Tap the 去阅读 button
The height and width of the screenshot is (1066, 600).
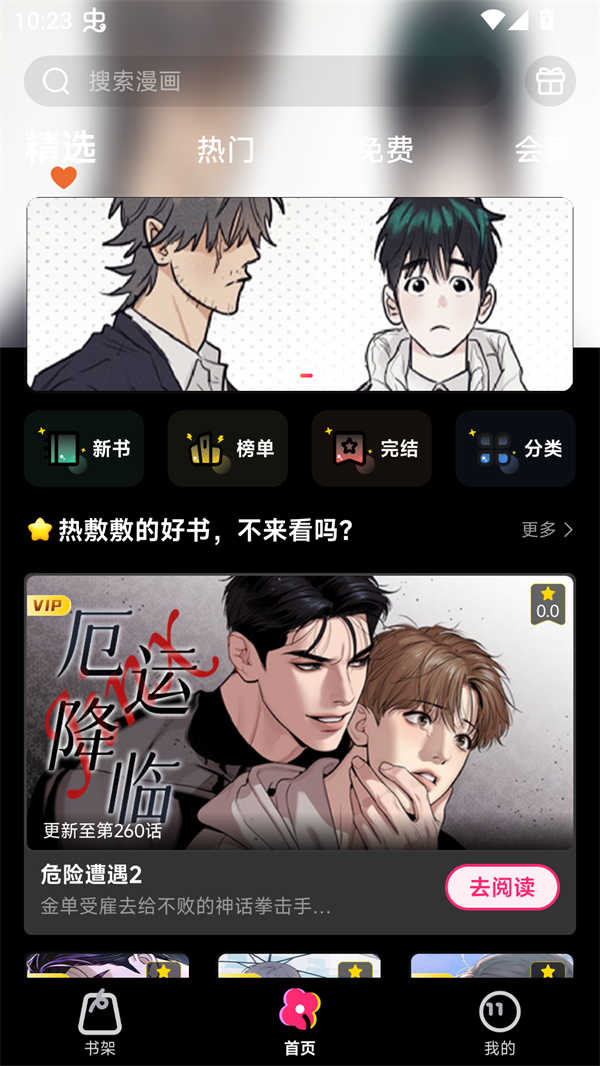(x=502, y=887)
